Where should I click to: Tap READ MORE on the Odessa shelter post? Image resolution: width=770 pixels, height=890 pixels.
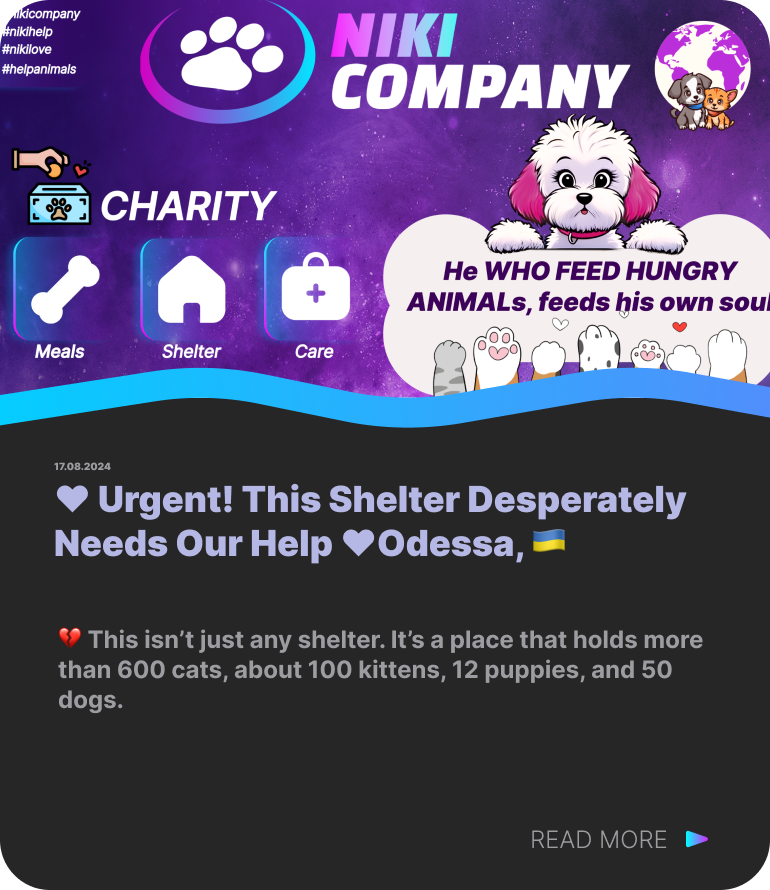pyautogui.click(x=618, y=839)
